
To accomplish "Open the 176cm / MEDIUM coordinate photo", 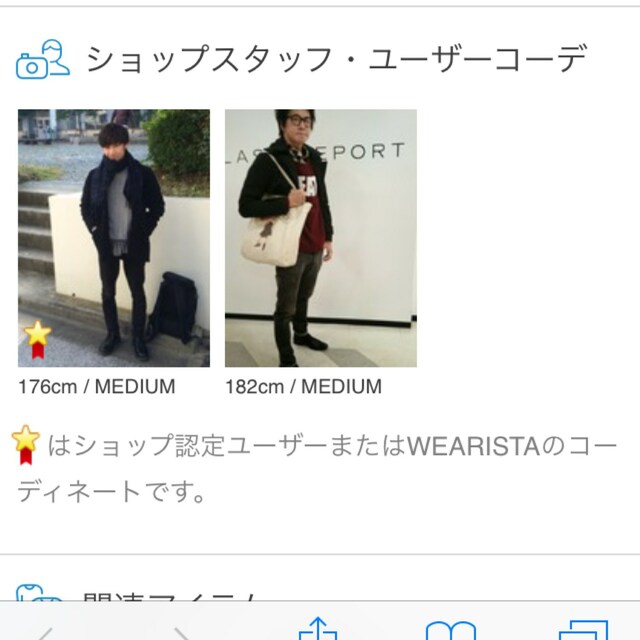I will coord(114,238).
